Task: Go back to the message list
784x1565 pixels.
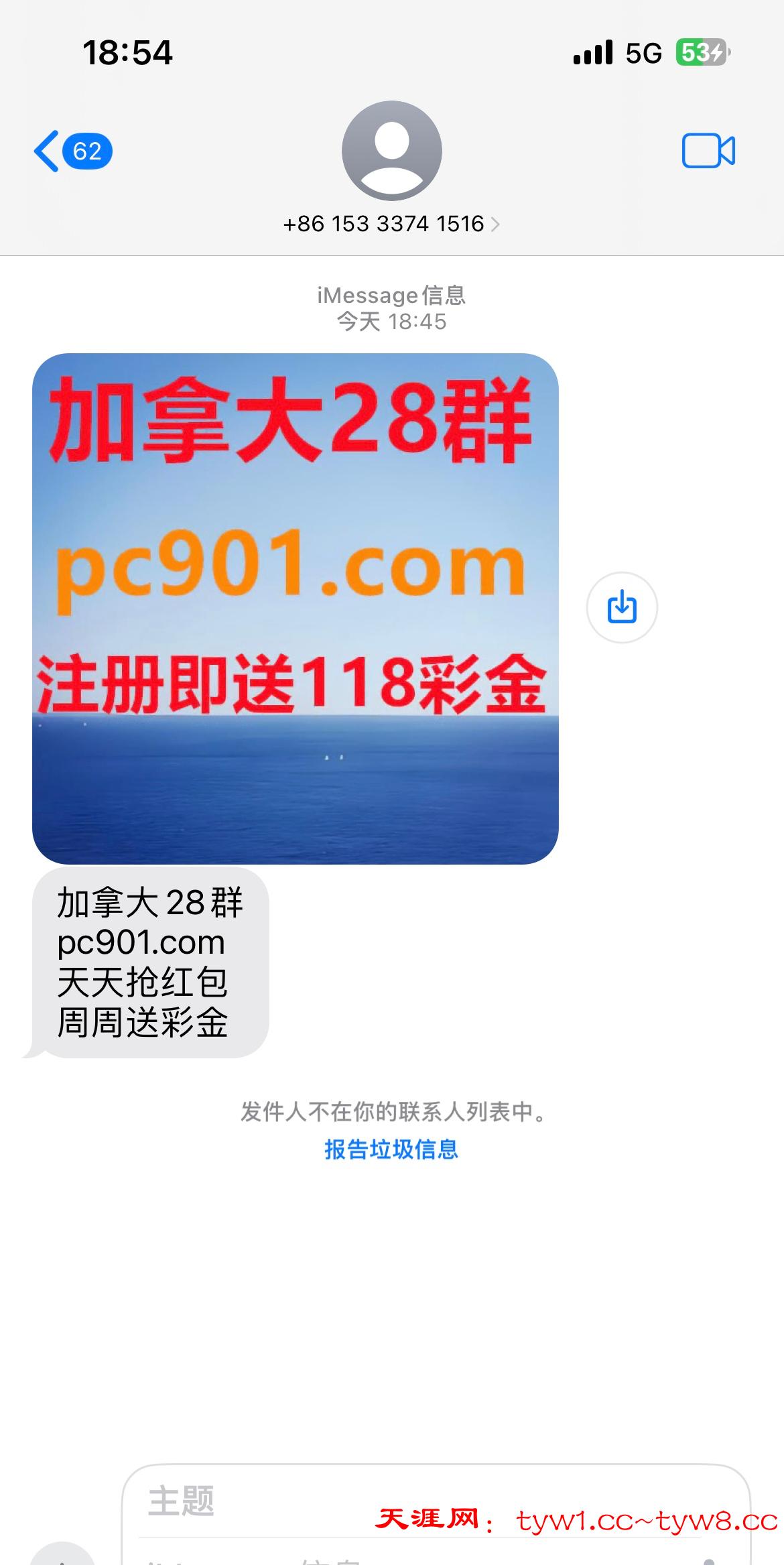Action: 70,151
